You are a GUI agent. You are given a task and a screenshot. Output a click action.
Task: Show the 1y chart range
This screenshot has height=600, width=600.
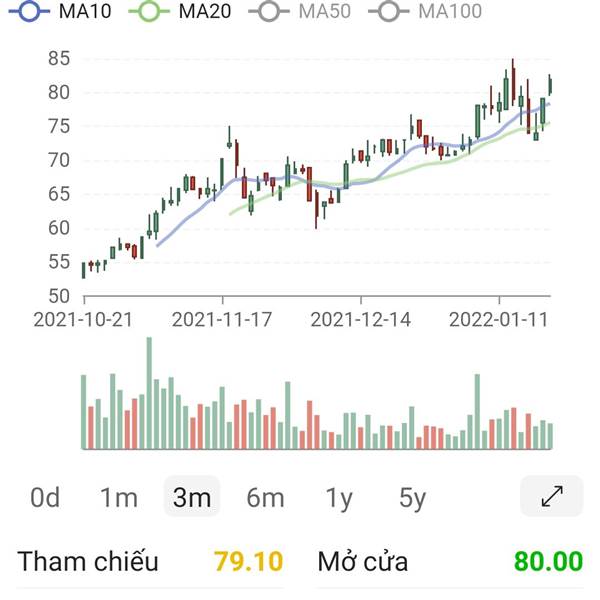[x=339, y=497]
